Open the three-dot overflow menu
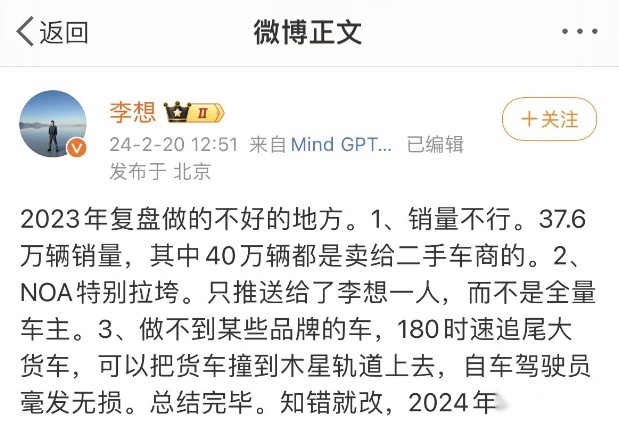 tap(579, 31)
